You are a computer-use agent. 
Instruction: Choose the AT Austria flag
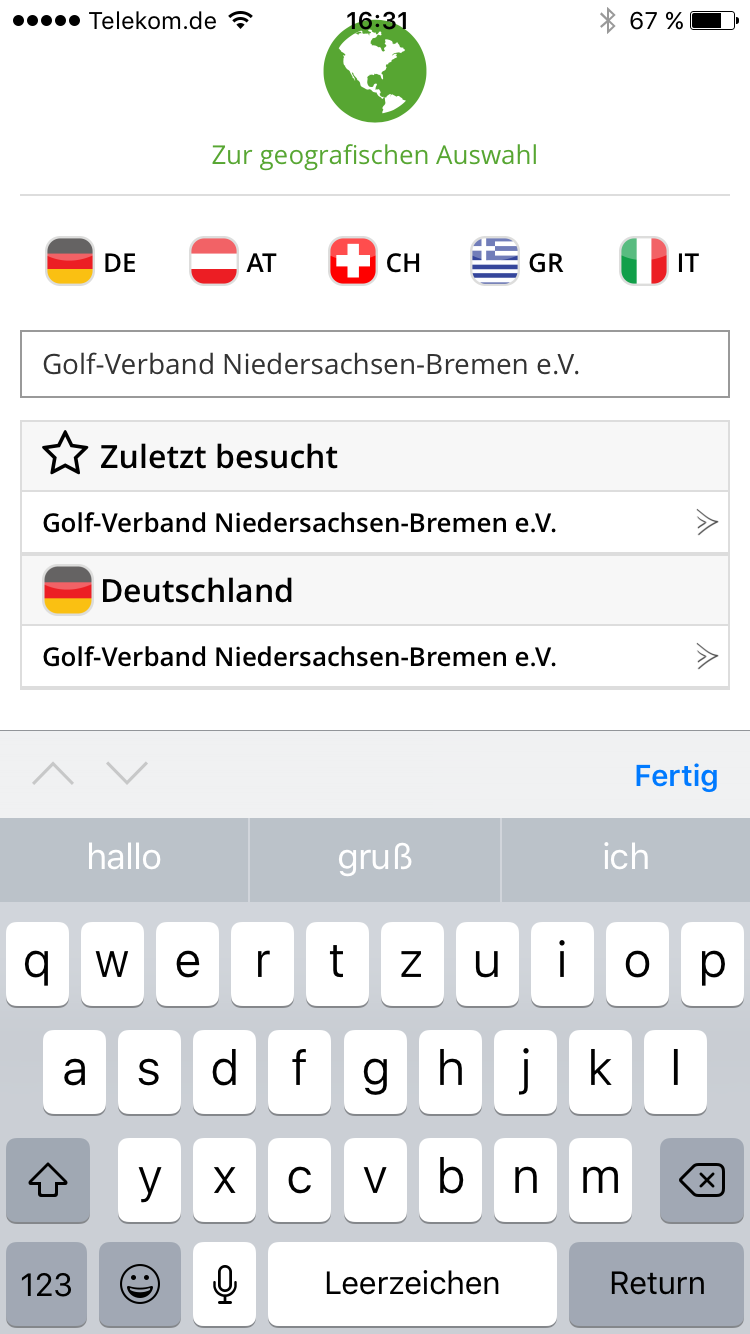pyautogui.click(x=214, y=262)
